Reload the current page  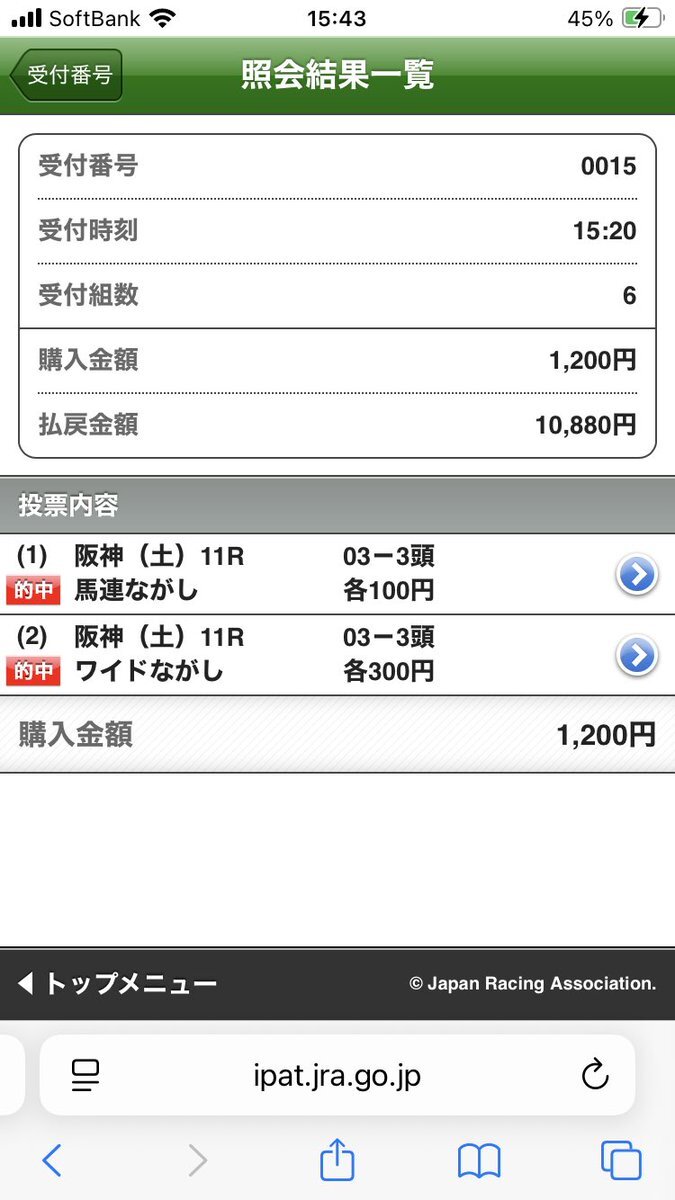click(x=595, y=1075)
